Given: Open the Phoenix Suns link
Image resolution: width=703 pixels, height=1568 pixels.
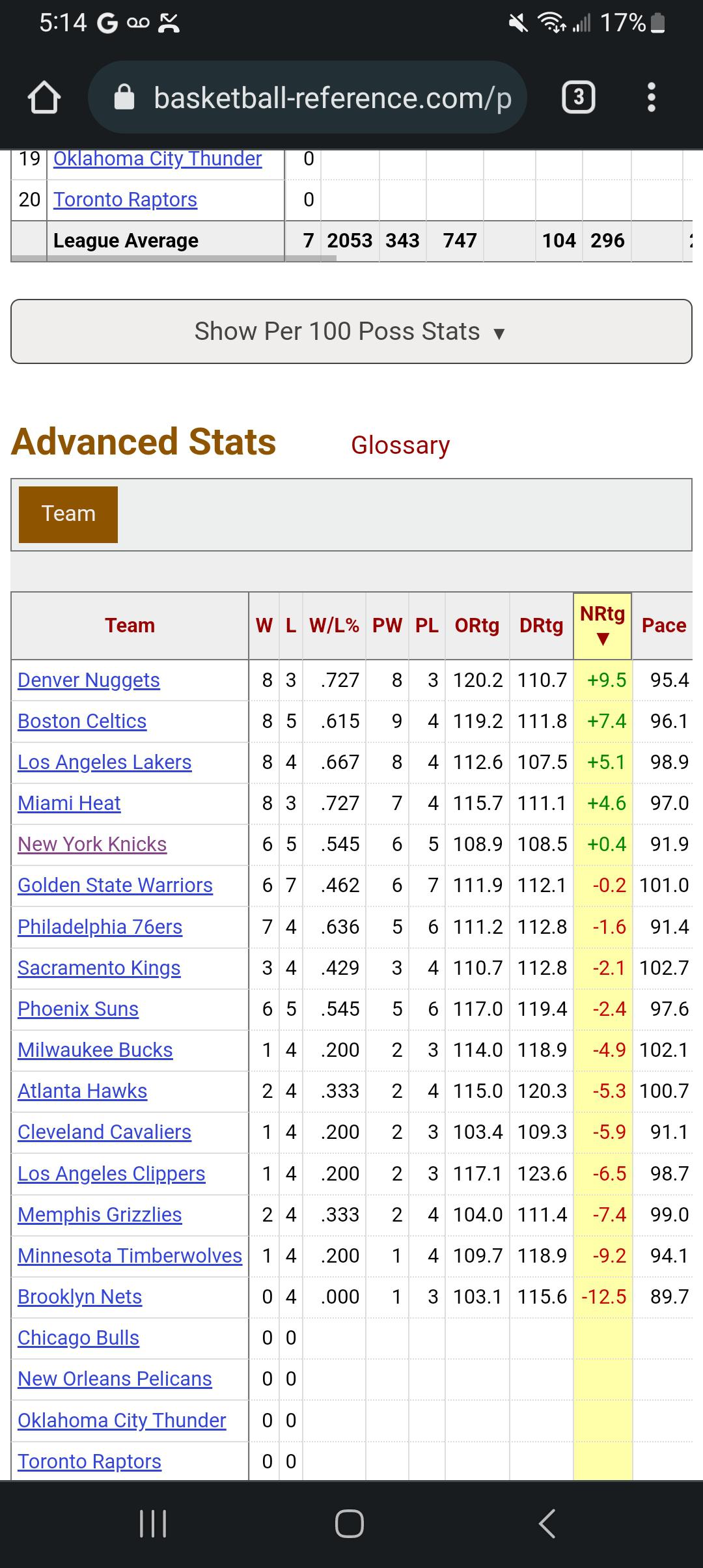Looking at the screenshot, I should tap(78, 1009).
